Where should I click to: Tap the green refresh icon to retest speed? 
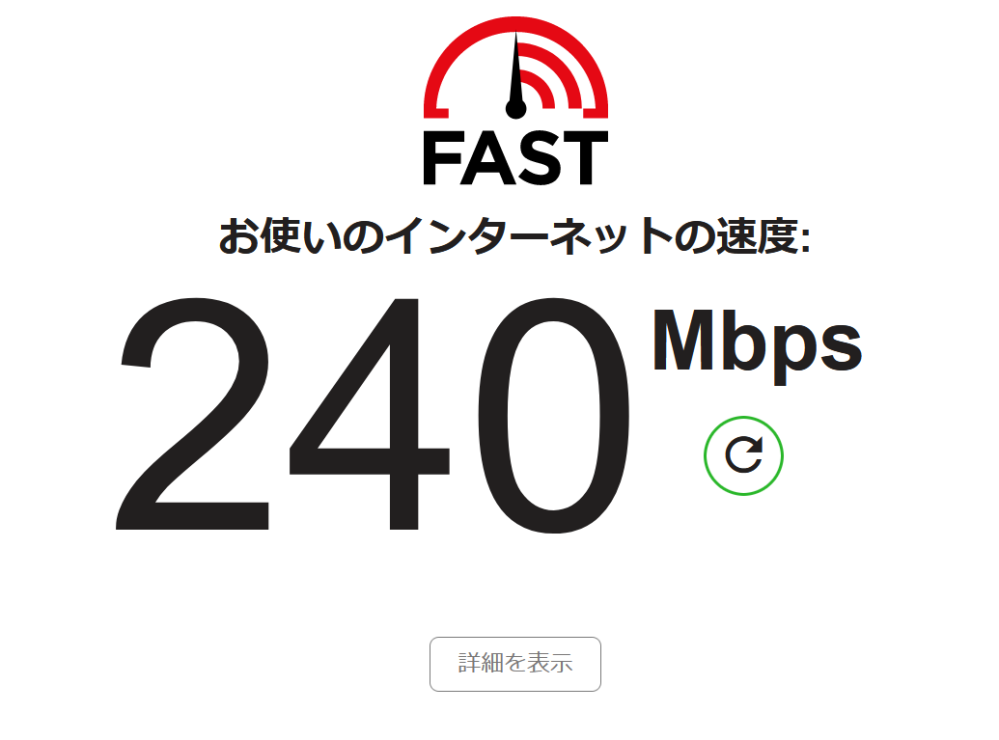(x=743, y=455)
